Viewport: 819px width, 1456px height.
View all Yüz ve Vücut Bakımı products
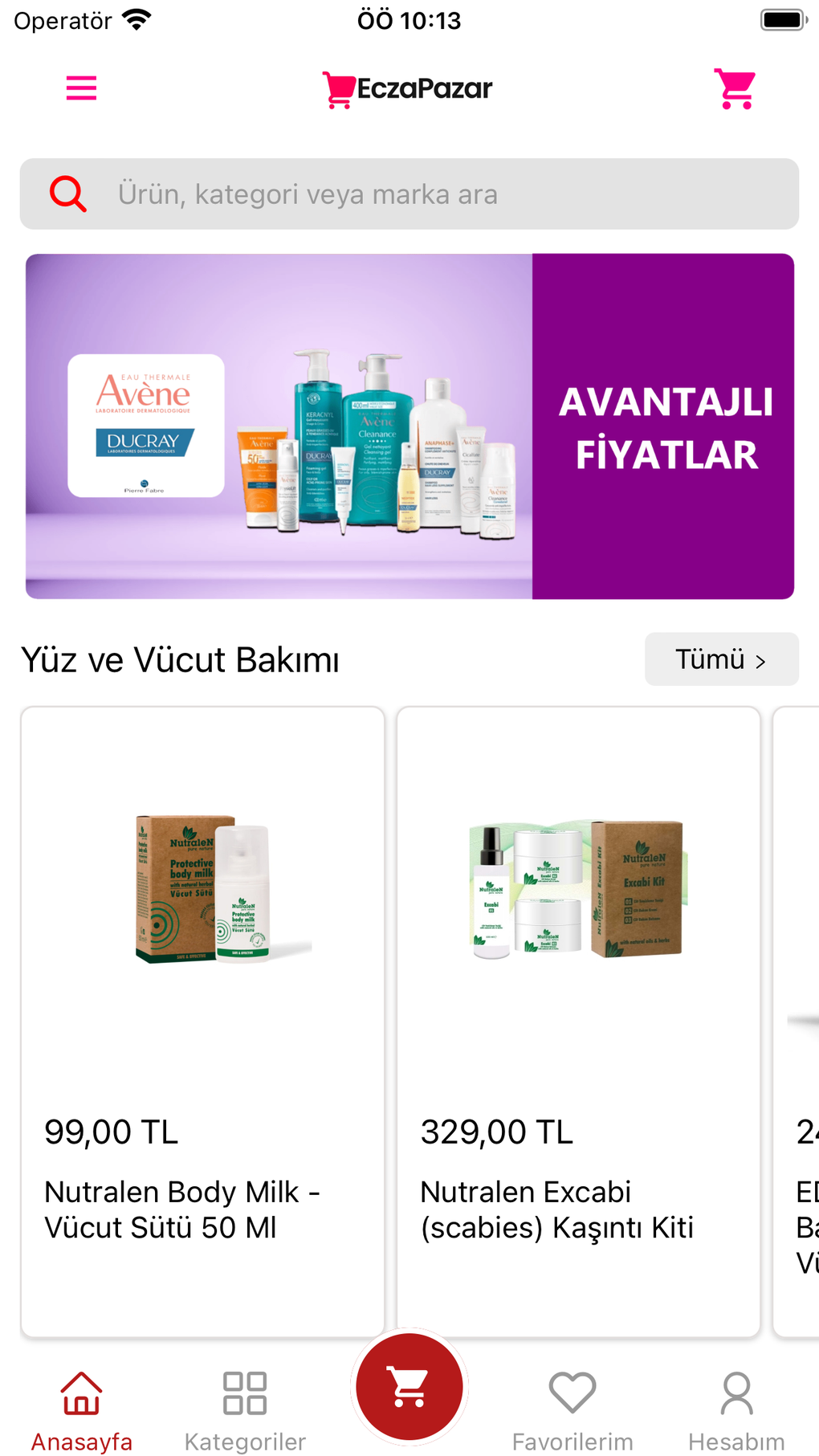(721, 659)
